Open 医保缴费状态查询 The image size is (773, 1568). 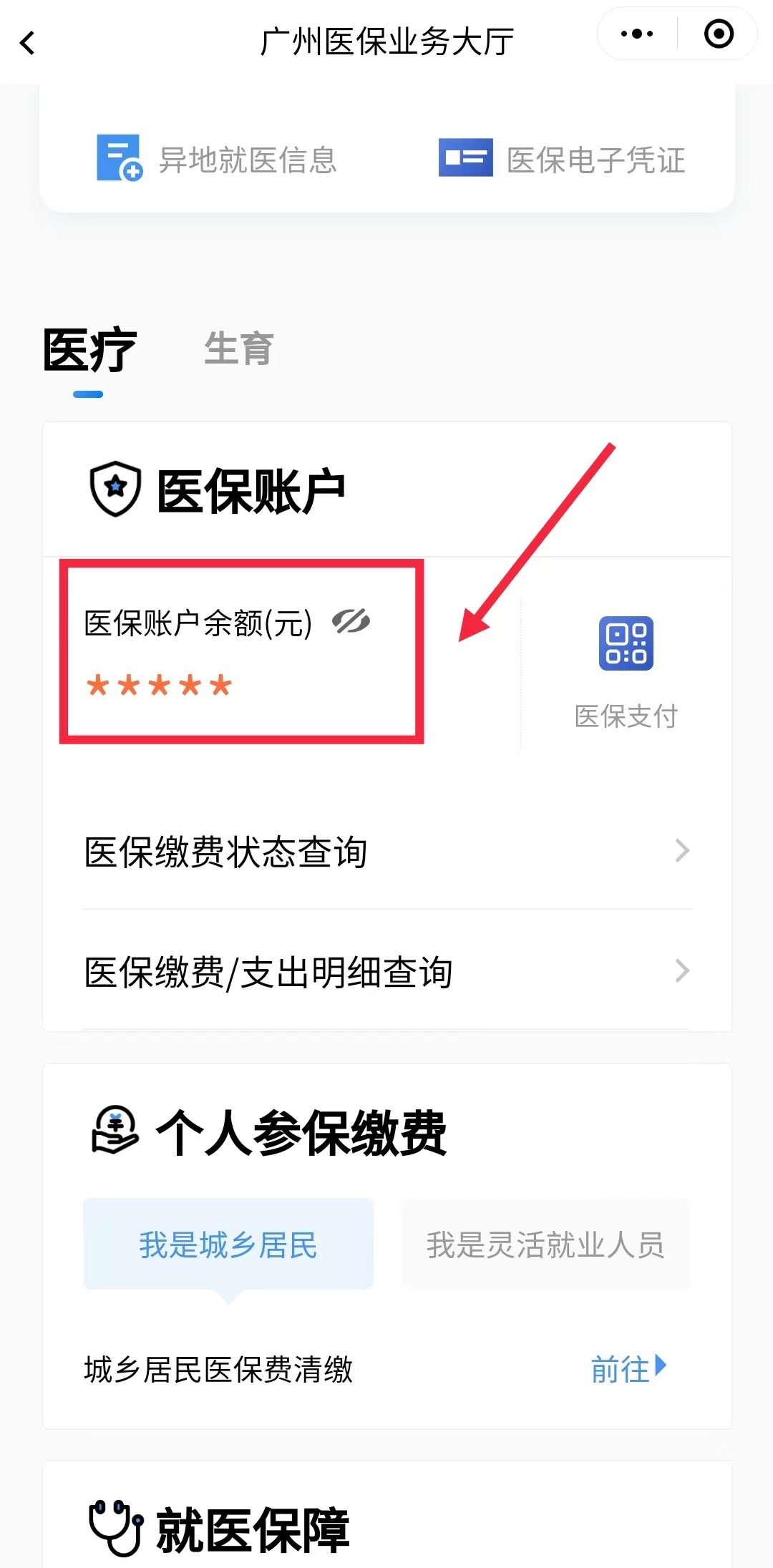click(386, 852)
